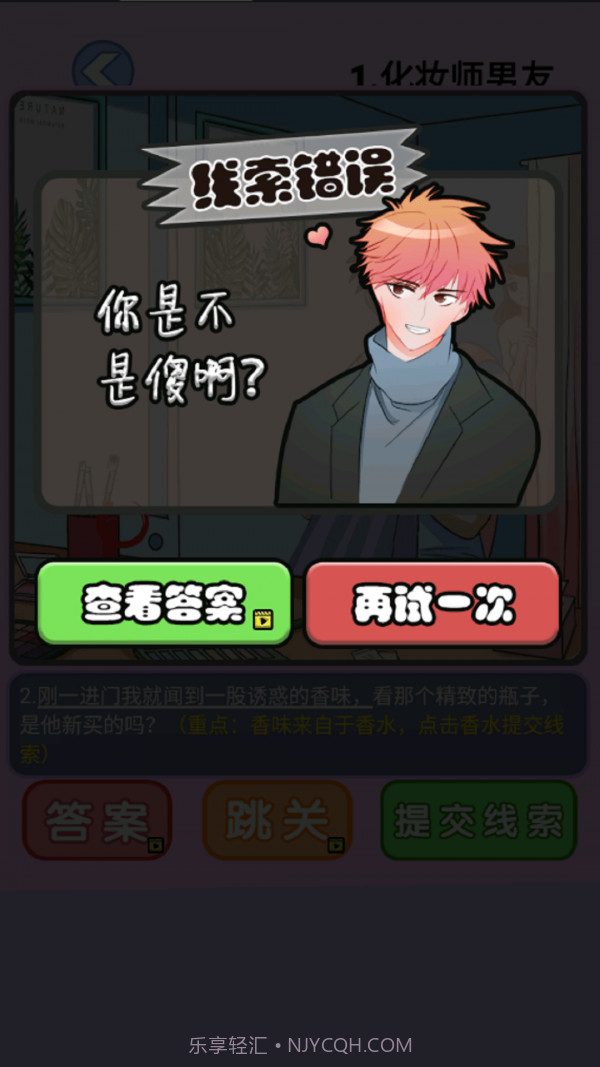Tap 查看答案 to view the answer
The width and height of the screenshot is (600, 1067).
(x=164, y=603)
